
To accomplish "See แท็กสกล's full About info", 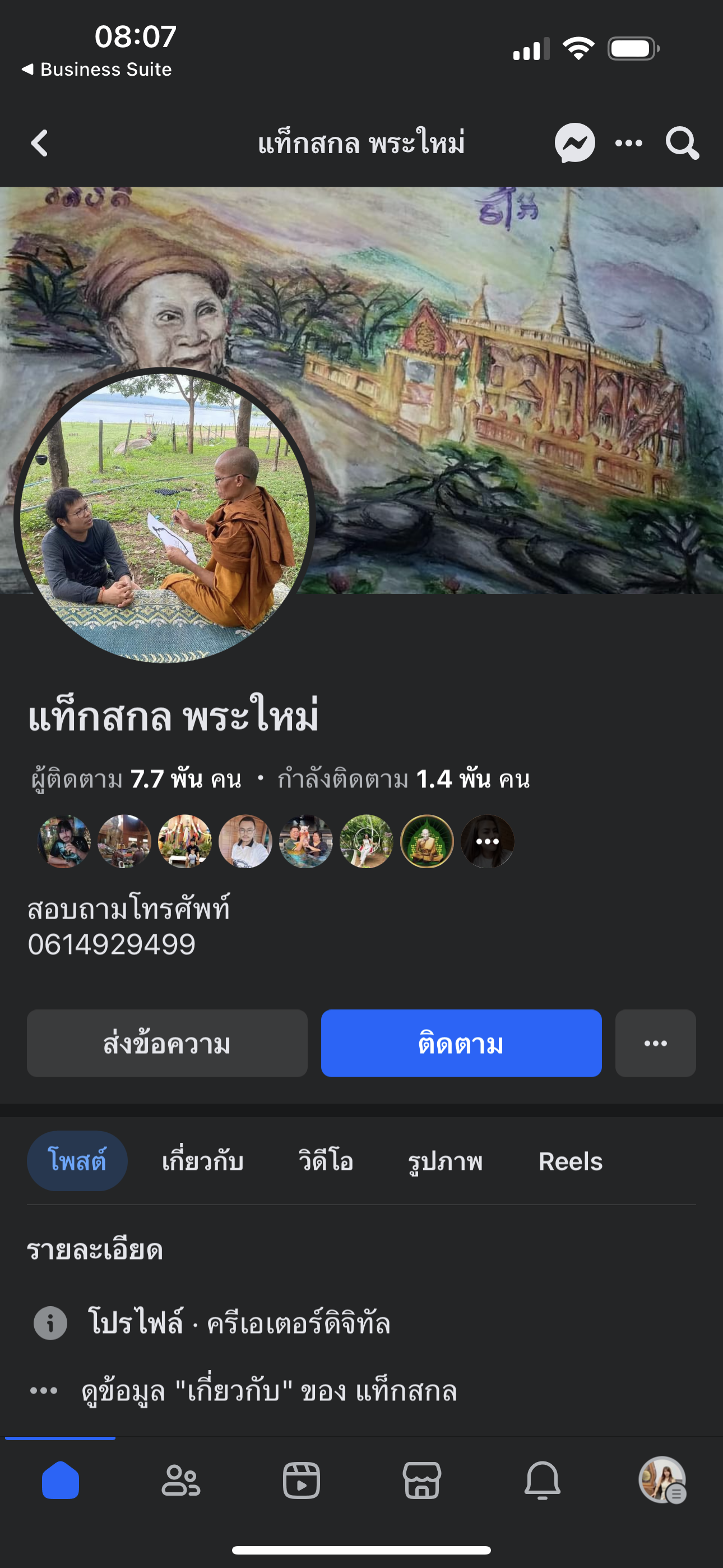I will tap(268, 1391).
